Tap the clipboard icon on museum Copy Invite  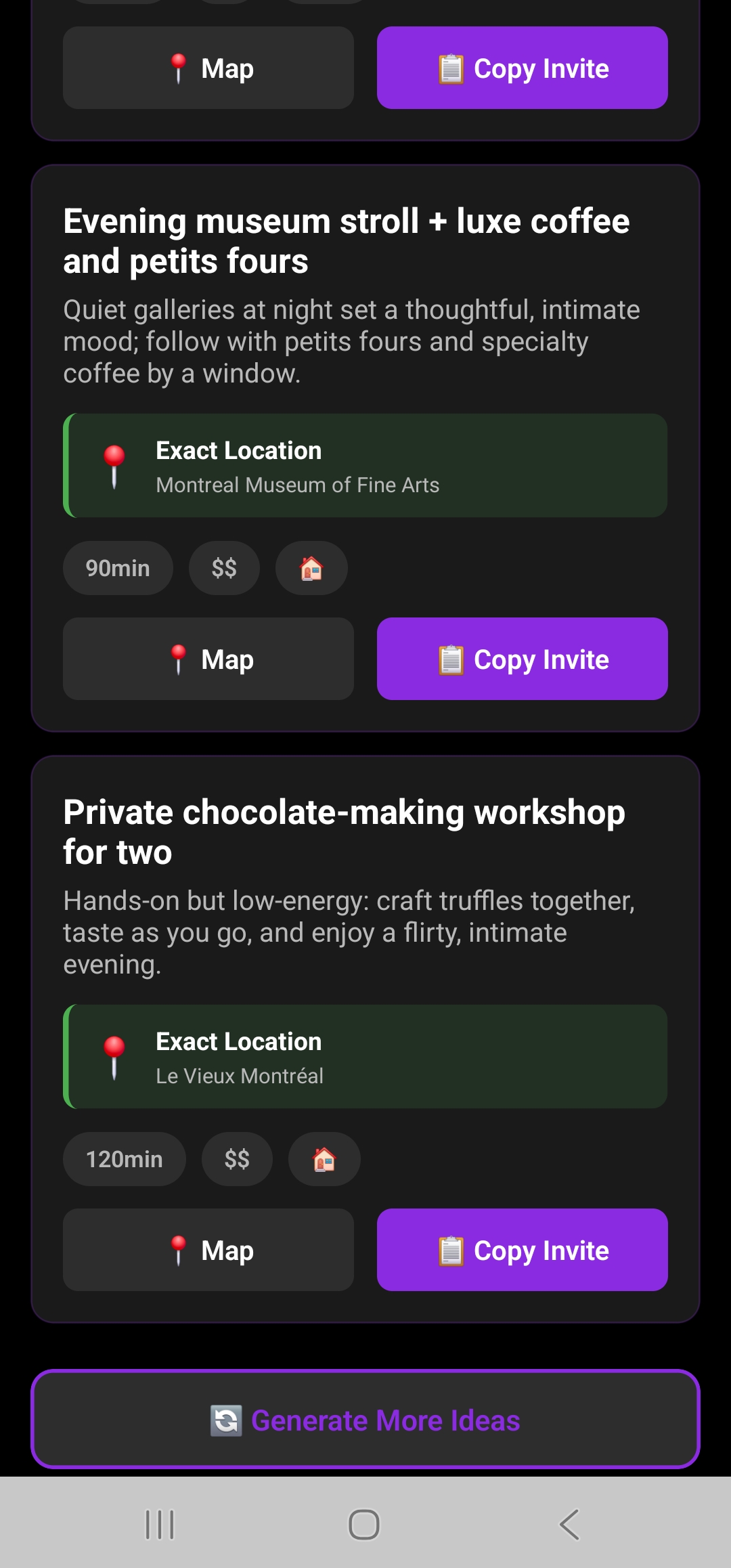pyautogui.click(x=449, y=657)
